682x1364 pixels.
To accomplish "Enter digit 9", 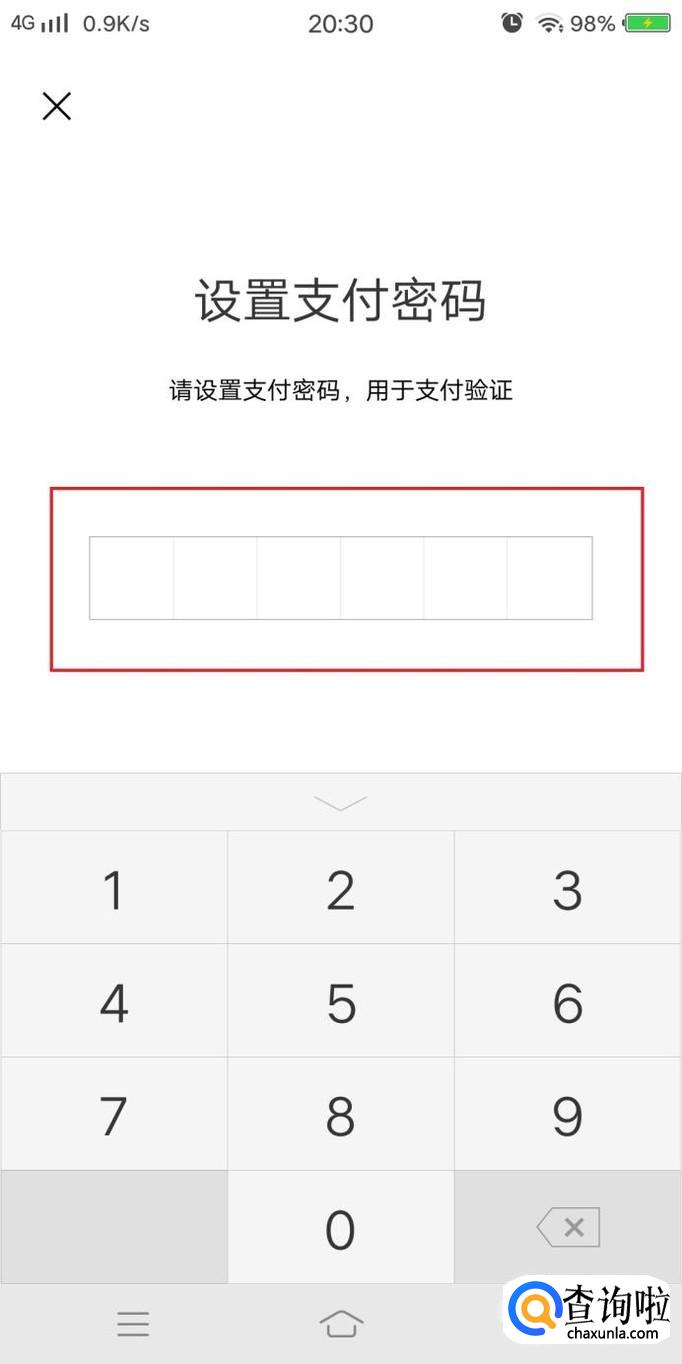I will click(568, 1114).
